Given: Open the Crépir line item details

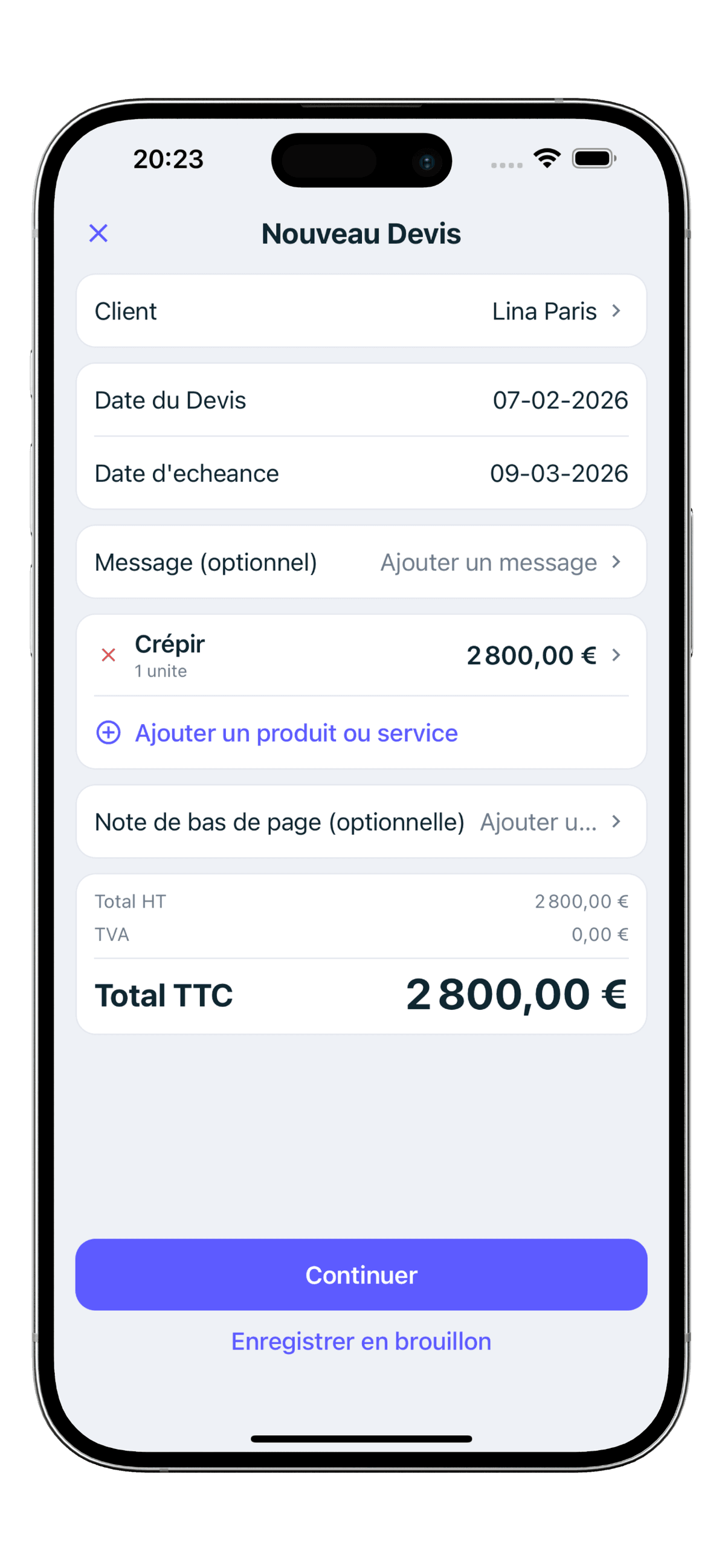Looking at the screenshot, I should 390,655.
